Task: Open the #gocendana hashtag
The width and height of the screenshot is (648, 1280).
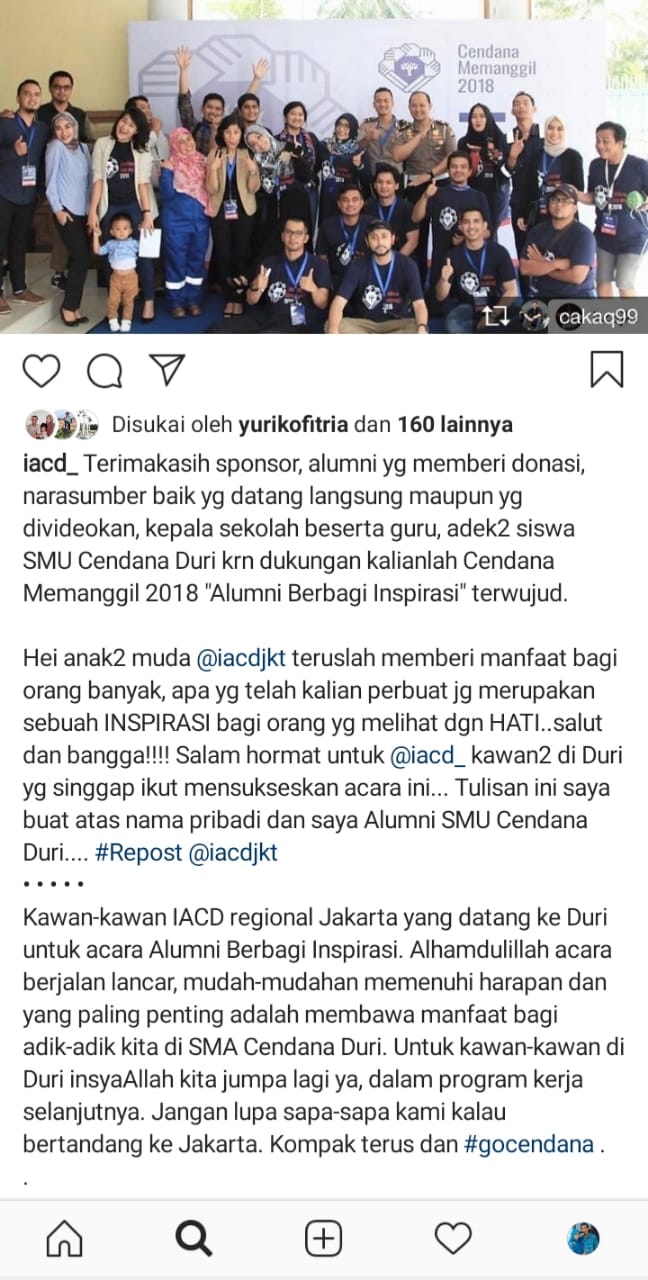Action: 528,1145
